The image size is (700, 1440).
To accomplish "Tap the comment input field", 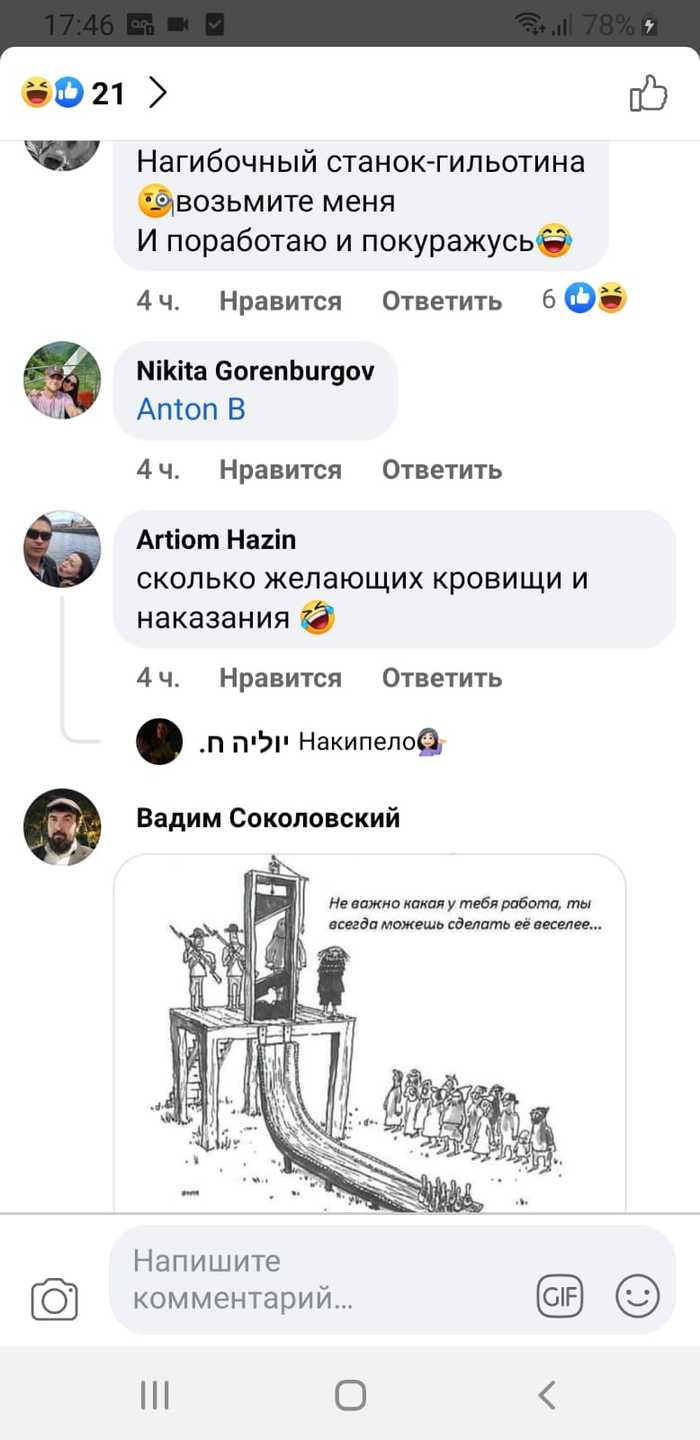I will click(320, 1280).
